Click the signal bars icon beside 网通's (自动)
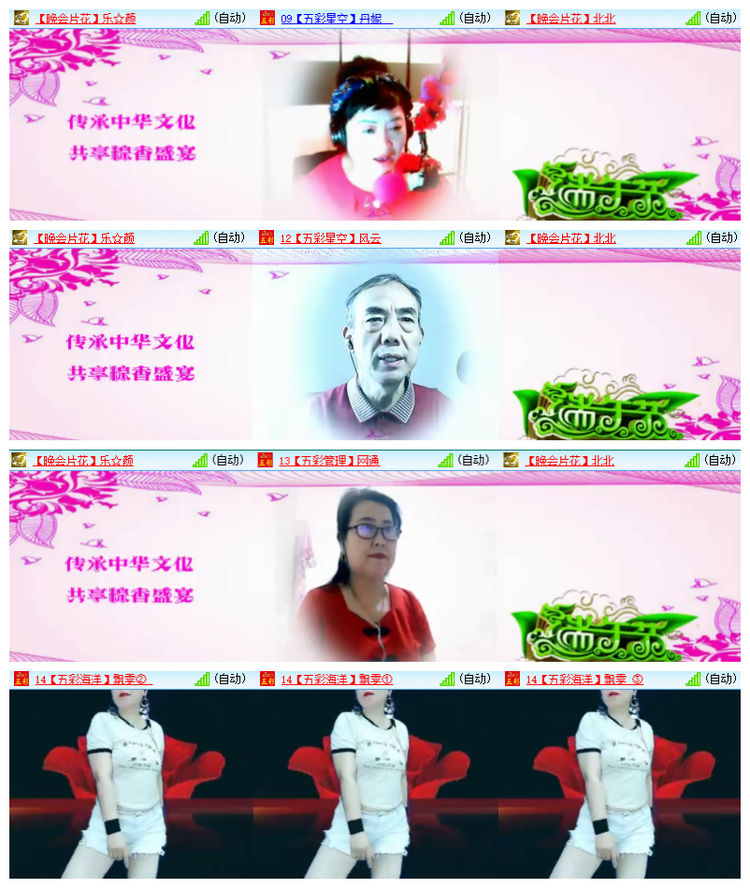 coord(444,461)
